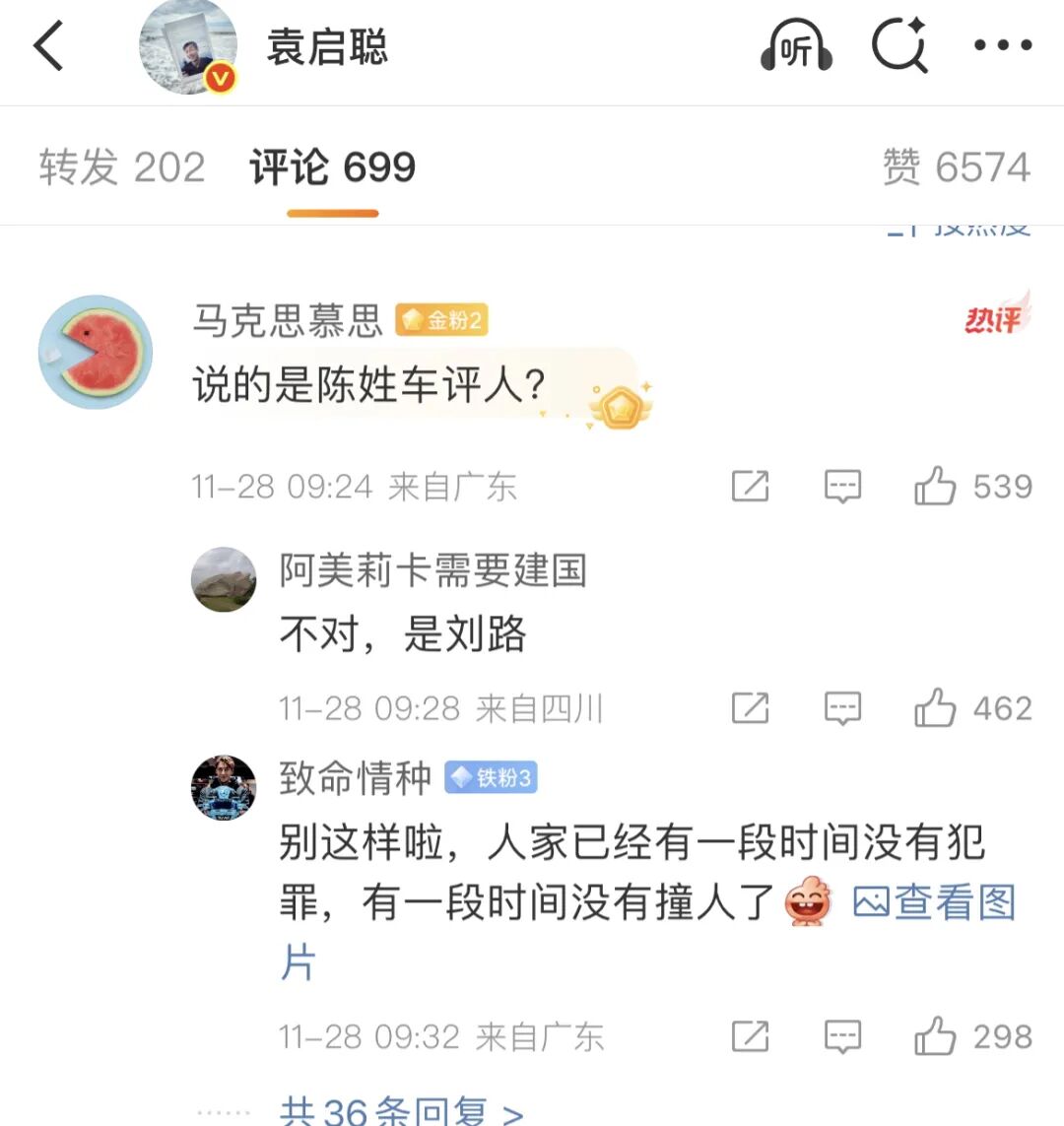This screenshot has height=1126, width=1064.
Task: Expand 共36条回复 replies
Action: coord(401,1111)
